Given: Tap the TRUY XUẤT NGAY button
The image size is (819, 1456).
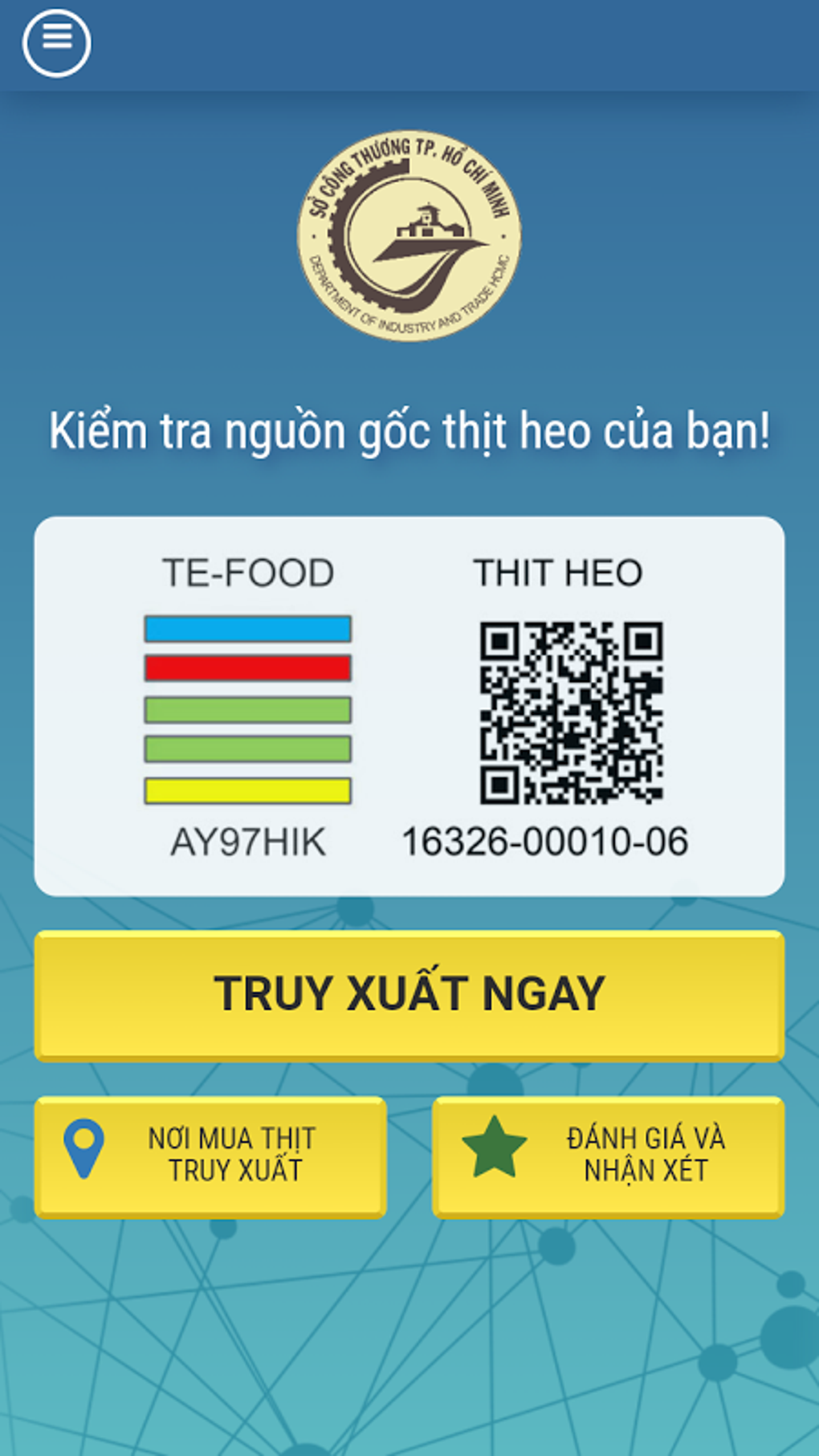Looking at the screenshot, I should (x=409, y=995).
